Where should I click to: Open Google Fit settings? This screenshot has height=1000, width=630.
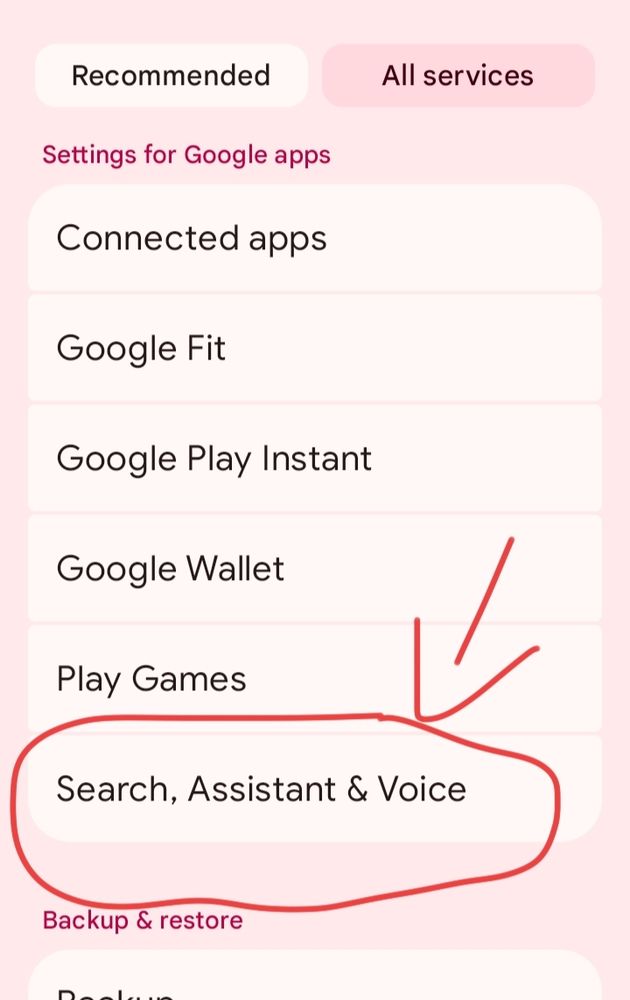pyautogui.click(x=315, y=348)
